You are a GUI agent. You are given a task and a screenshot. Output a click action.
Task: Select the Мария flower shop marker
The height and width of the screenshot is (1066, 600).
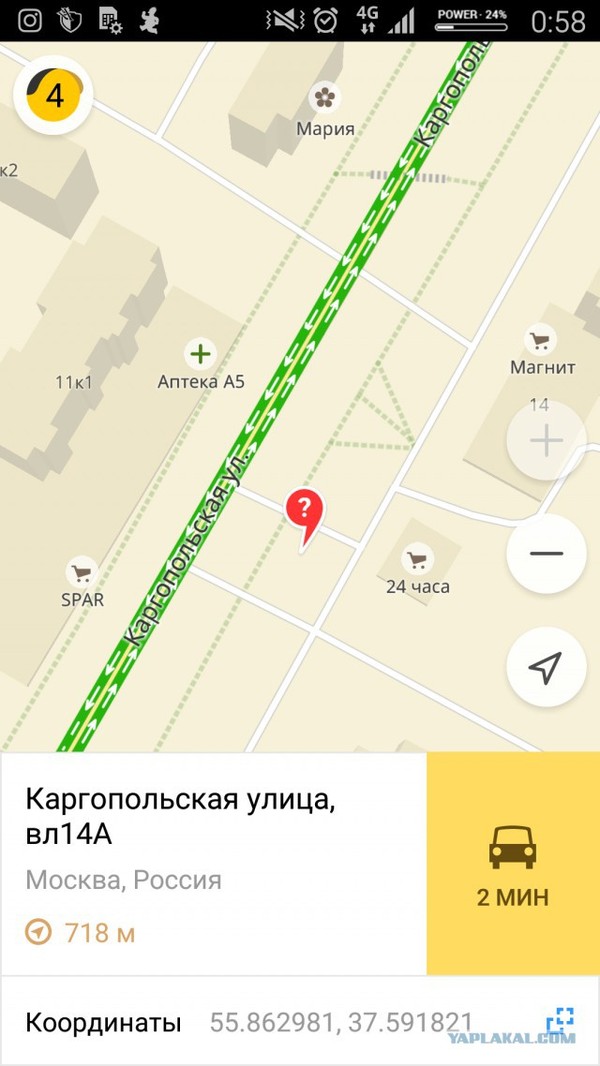[x=324, y=97]
